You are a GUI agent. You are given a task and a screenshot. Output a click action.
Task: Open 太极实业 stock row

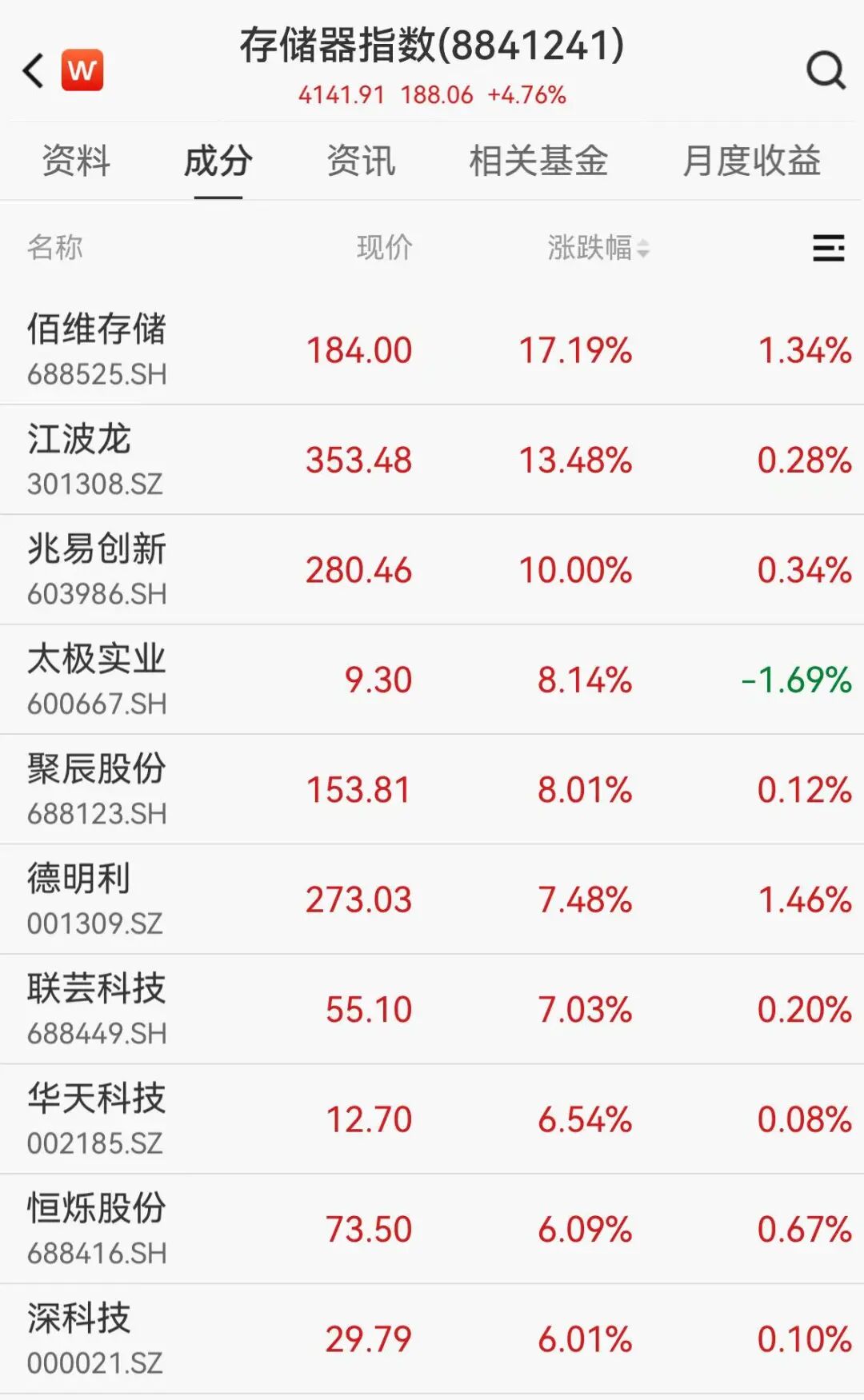click(97, 679)
